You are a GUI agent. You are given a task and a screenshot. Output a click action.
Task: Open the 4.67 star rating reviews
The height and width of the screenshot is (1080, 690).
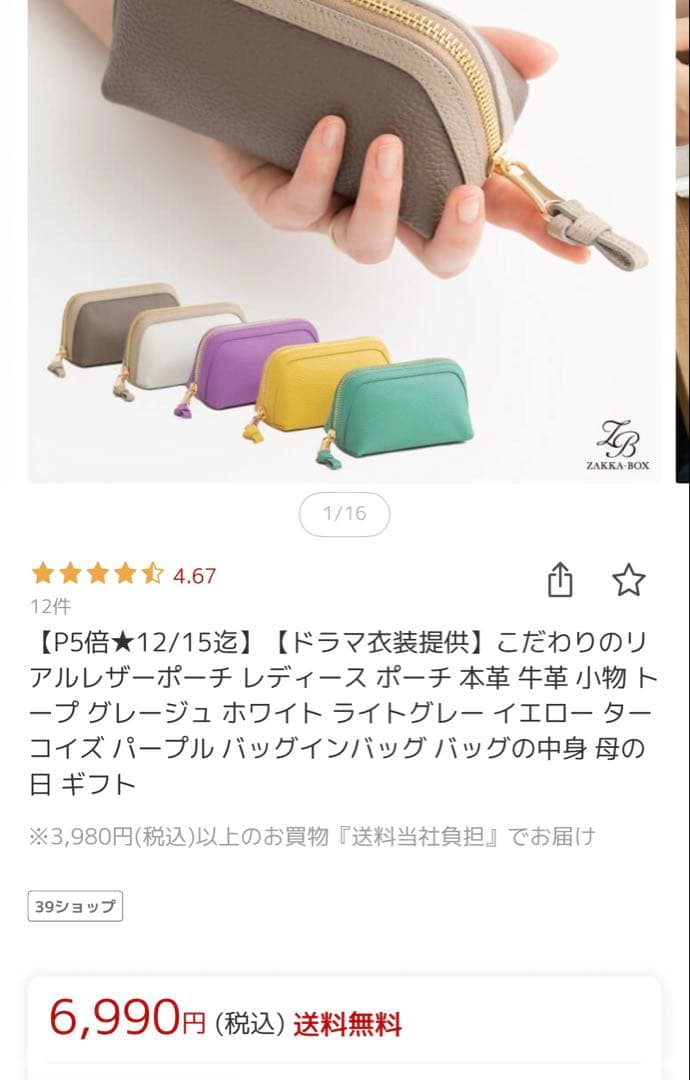click(x=123, y=575)
